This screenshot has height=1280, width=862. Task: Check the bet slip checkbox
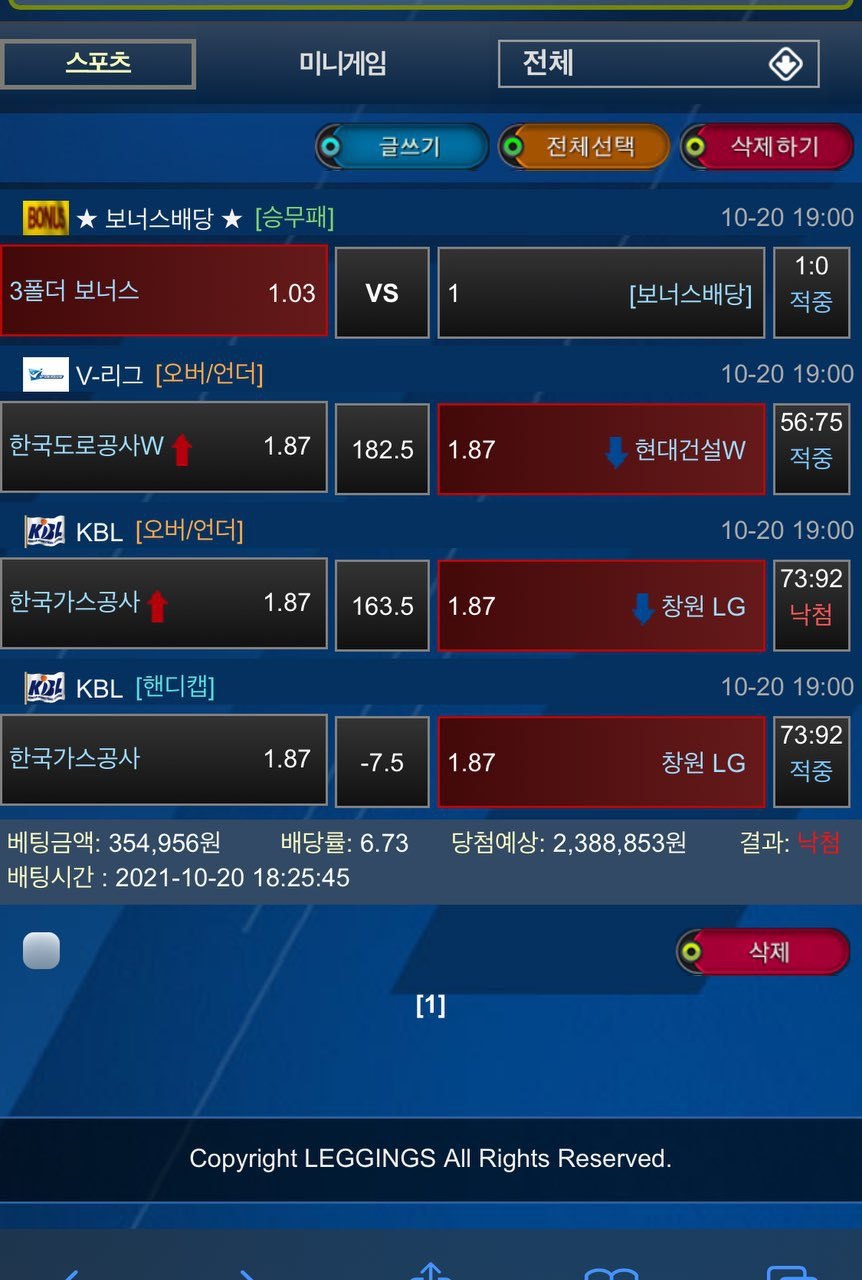click(x=41, y=950)
